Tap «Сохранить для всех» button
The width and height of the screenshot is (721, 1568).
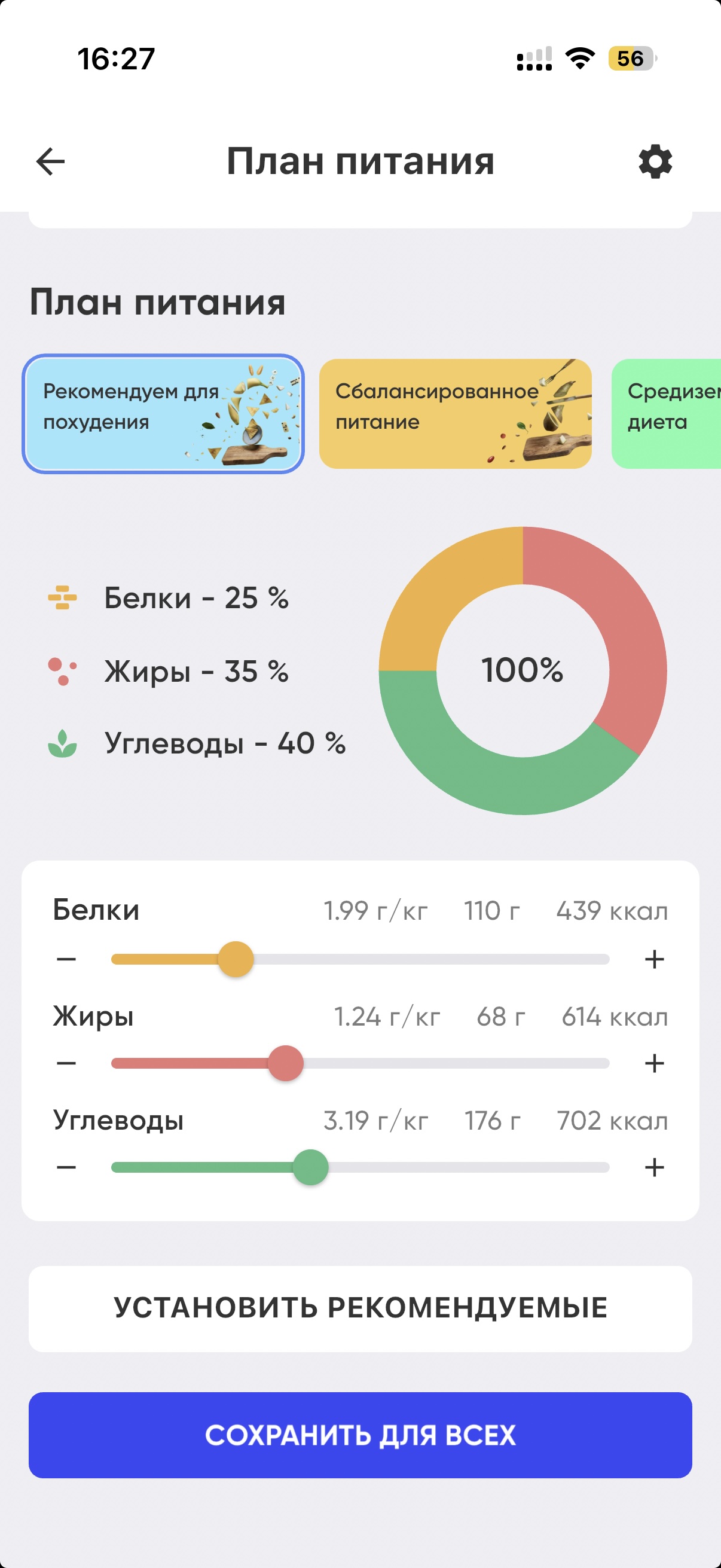(x=360, y=1435)
